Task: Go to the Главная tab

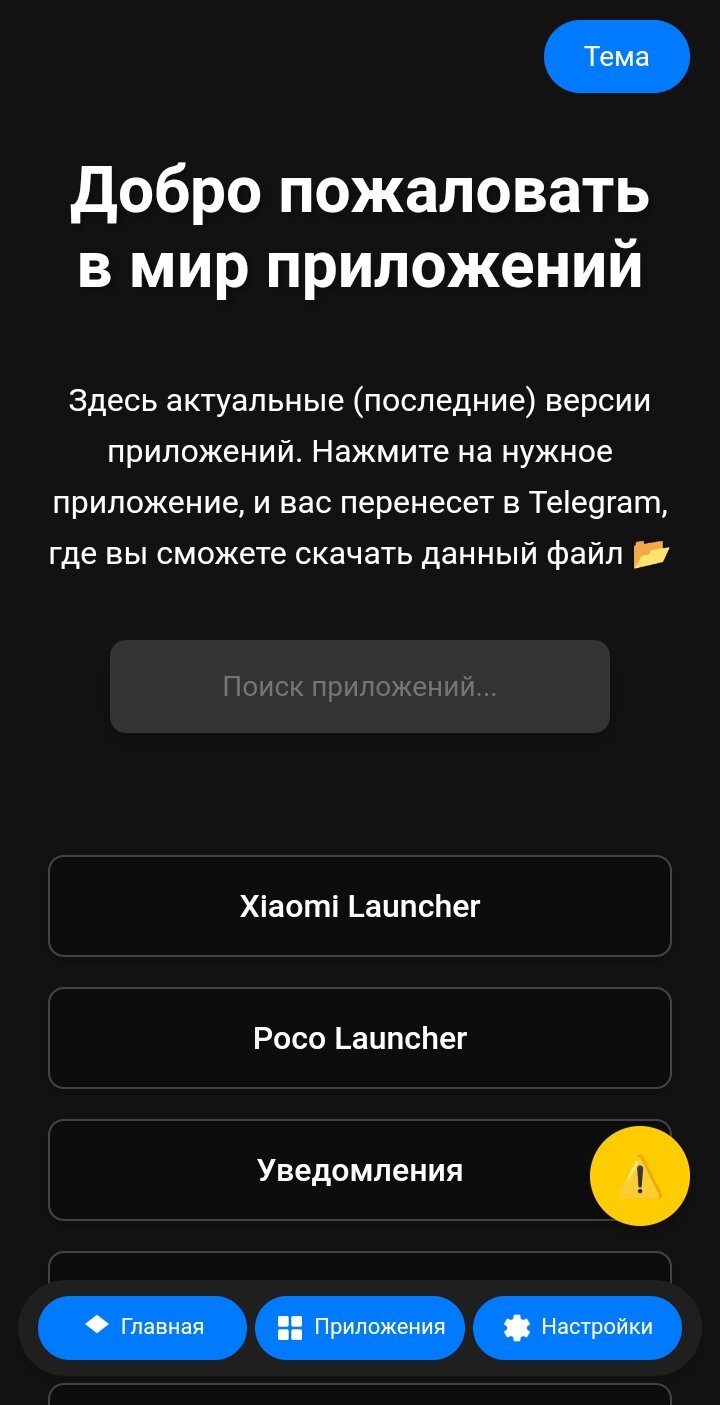Action: [142, 1328]
